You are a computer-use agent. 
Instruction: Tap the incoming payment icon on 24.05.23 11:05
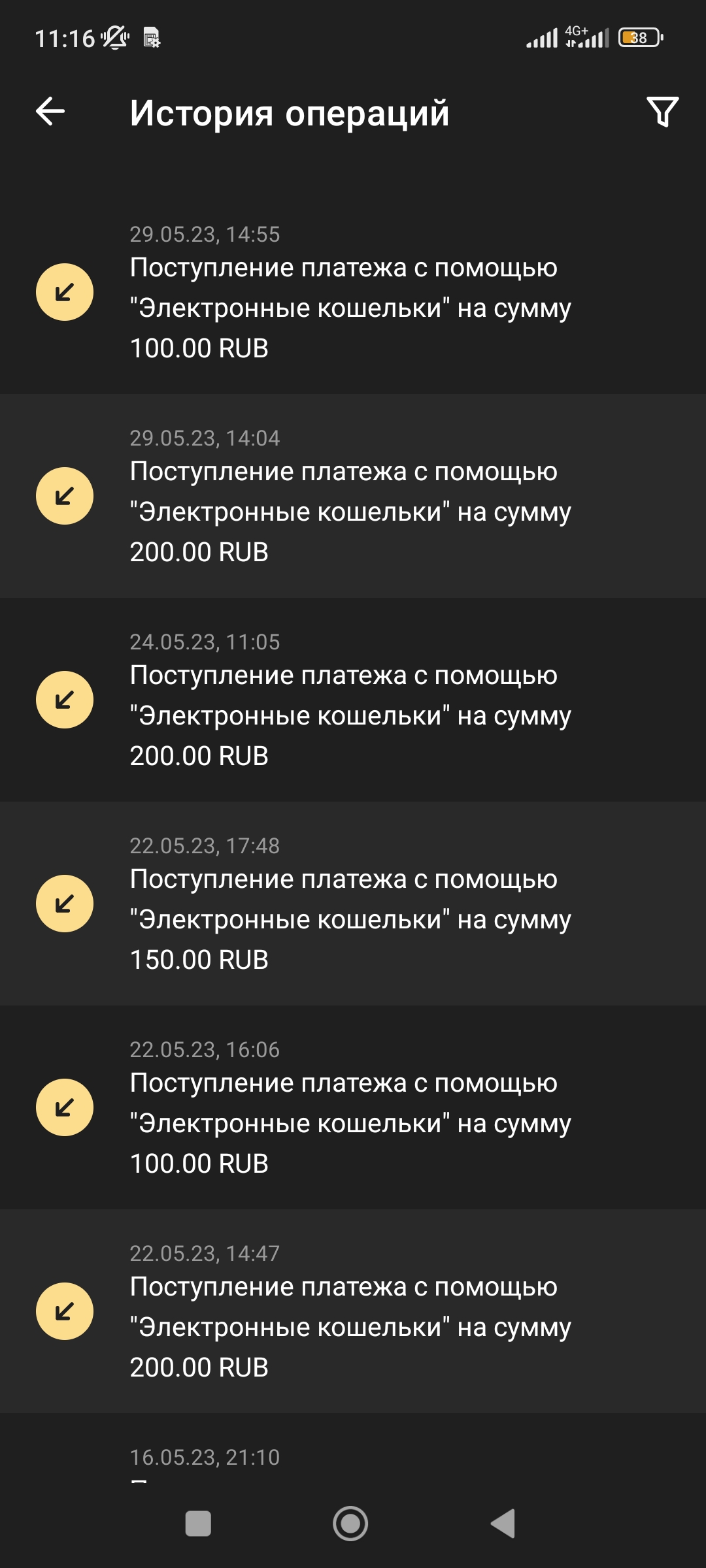click(63, 699)
